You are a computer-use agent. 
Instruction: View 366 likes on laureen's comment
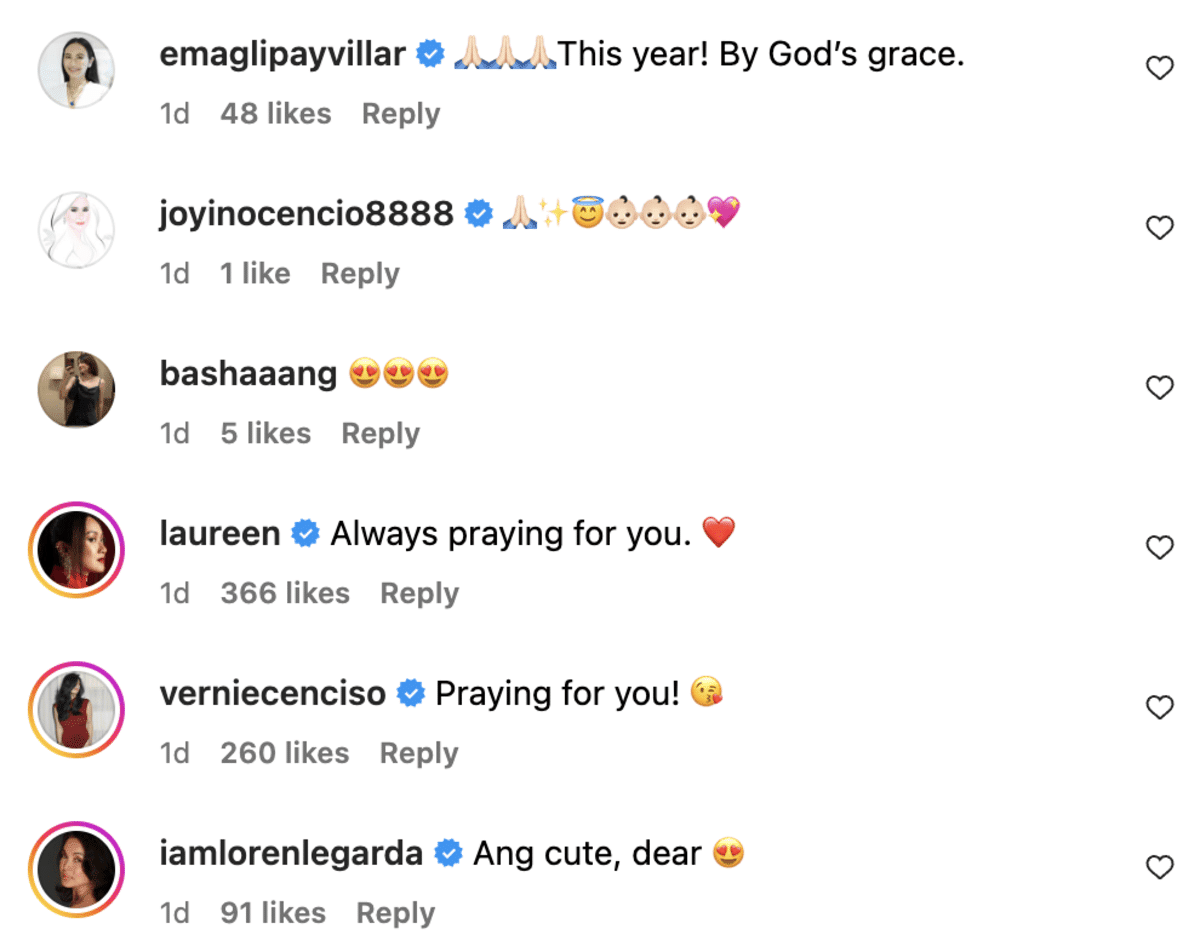pos(285,594)
